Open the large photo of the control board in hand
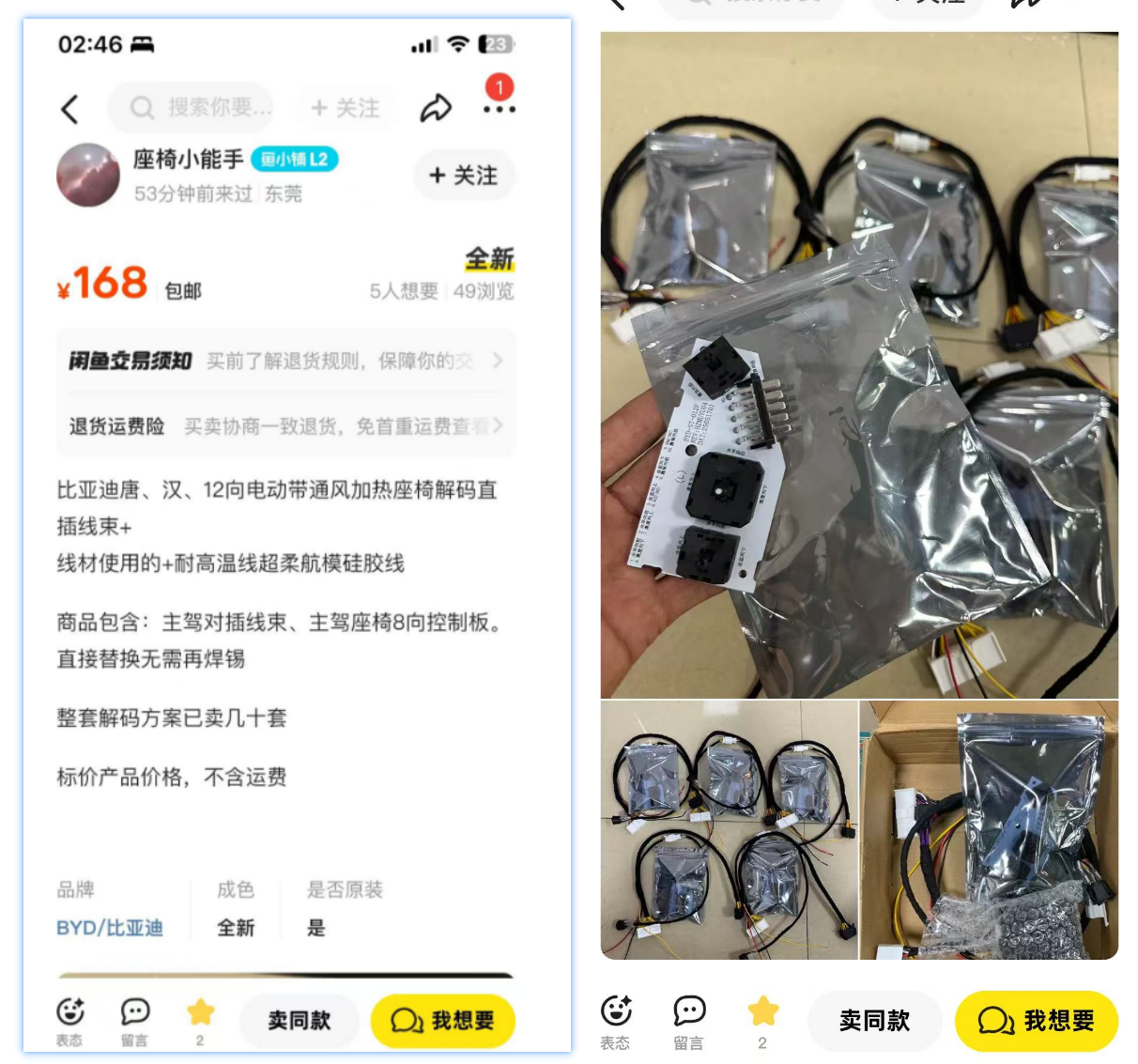Viewport: 1138px width, 1064px height. [x=858, y=366]
